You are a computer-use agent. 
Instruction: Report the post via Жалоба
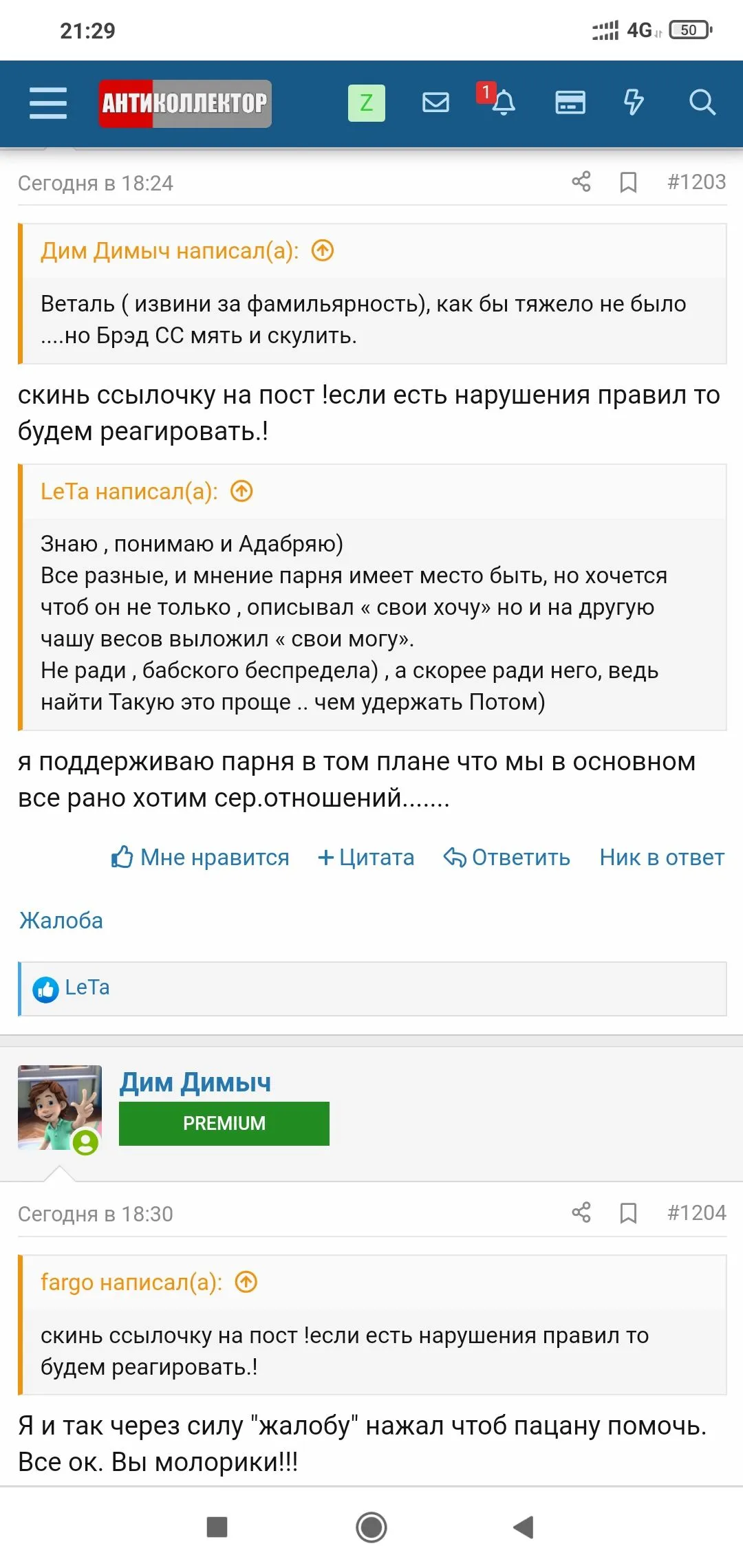[x=61, y=921]
